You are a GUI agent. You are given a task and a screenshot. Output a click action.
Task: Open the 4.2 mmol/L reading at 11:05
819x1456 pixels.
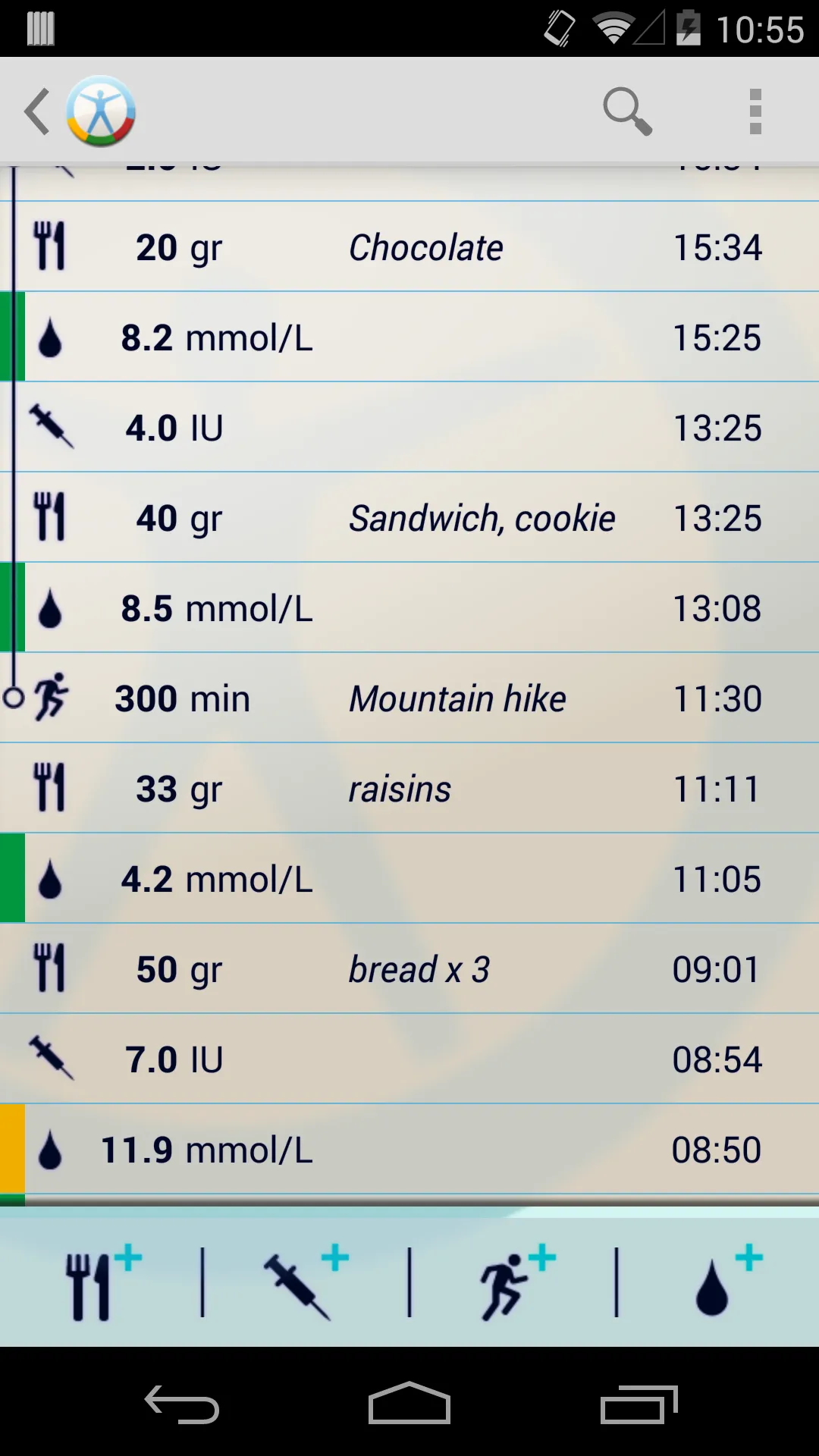(409, 878)
